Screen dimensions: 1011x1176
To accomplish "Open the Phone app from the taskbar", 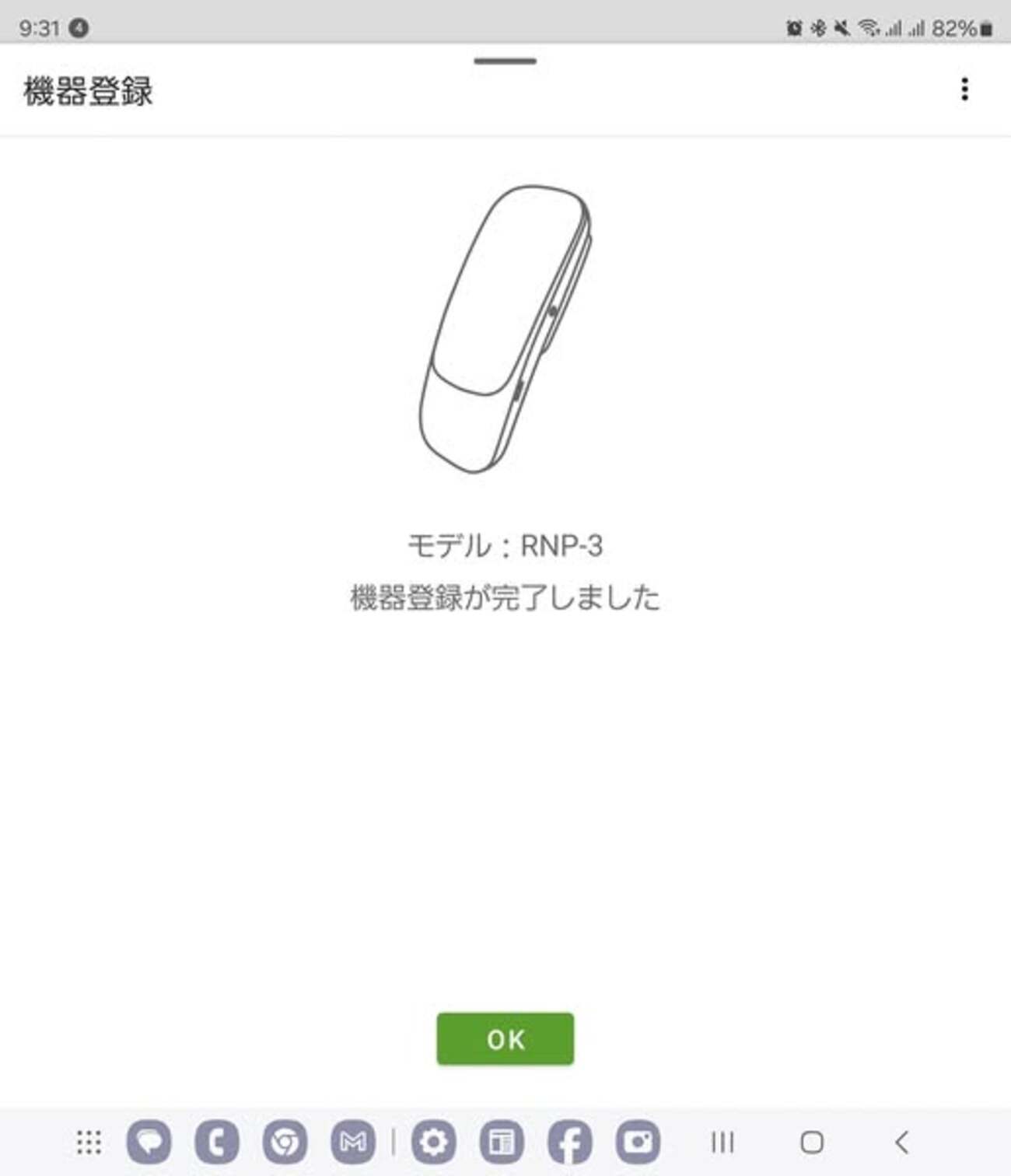I will click(x=217, y=1142).
